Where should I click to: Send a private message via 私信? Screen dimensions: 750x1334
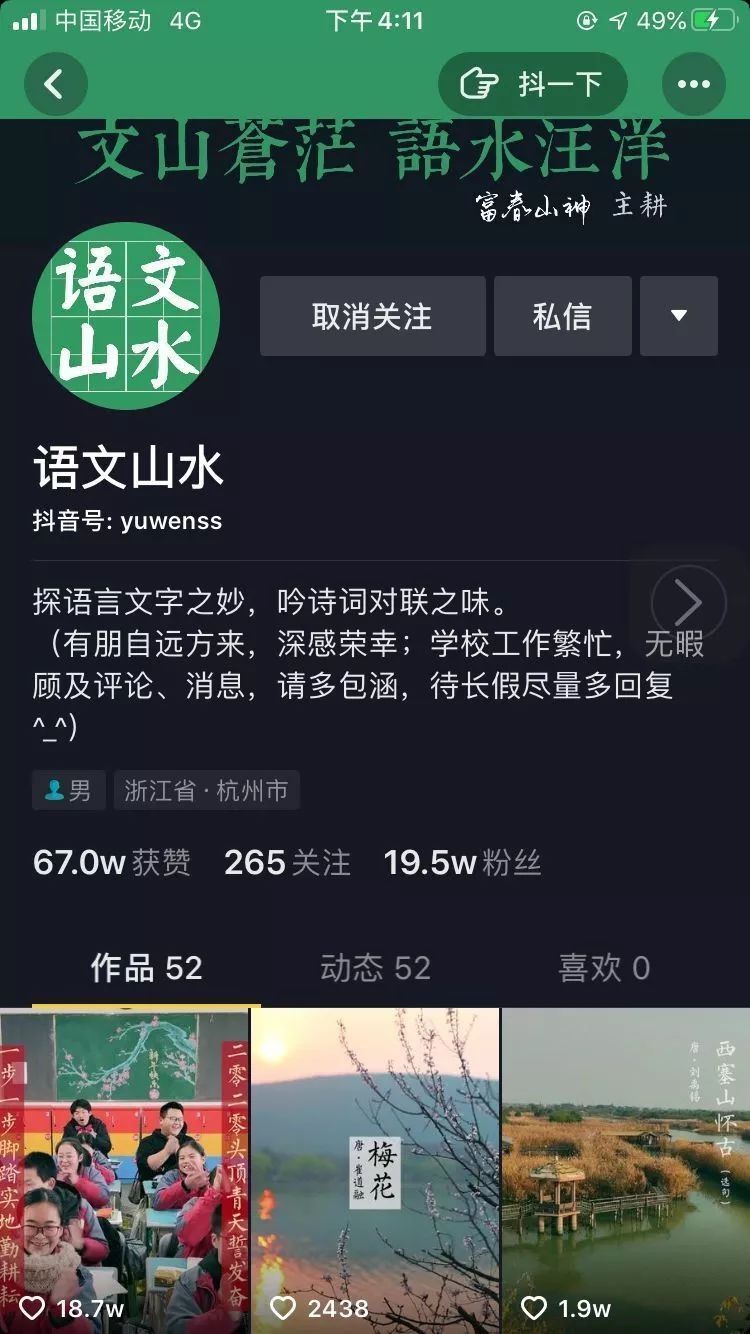pyautogui.click(x=562, y=317)
